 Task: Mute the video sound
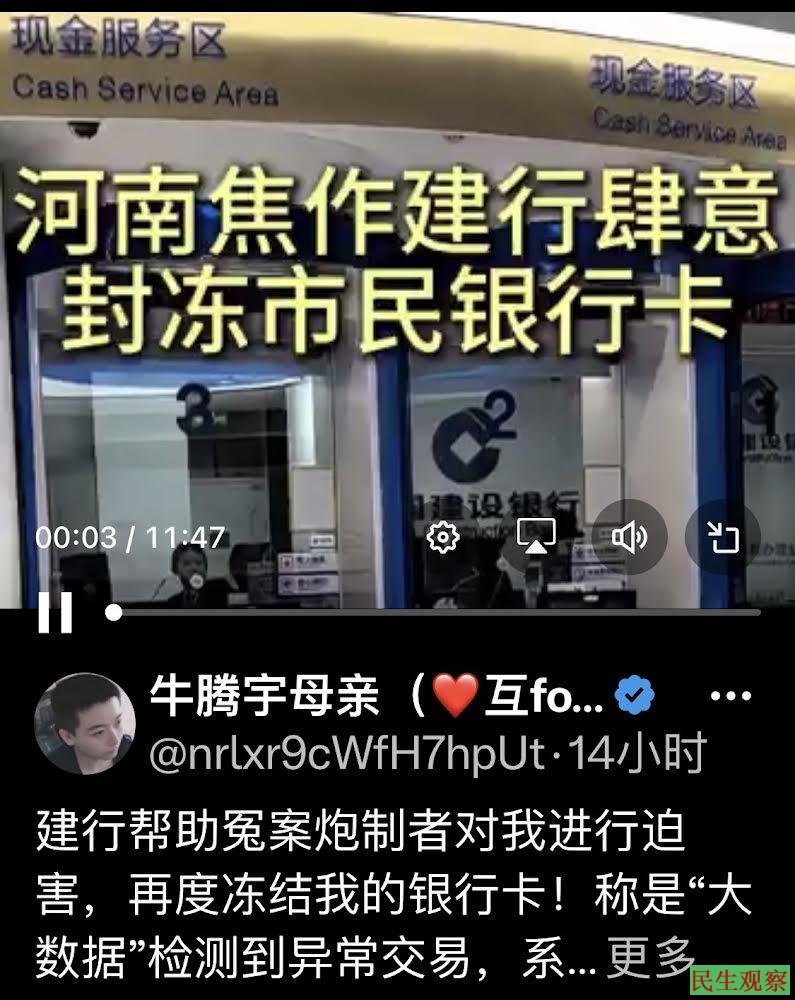tap(629, 537)
